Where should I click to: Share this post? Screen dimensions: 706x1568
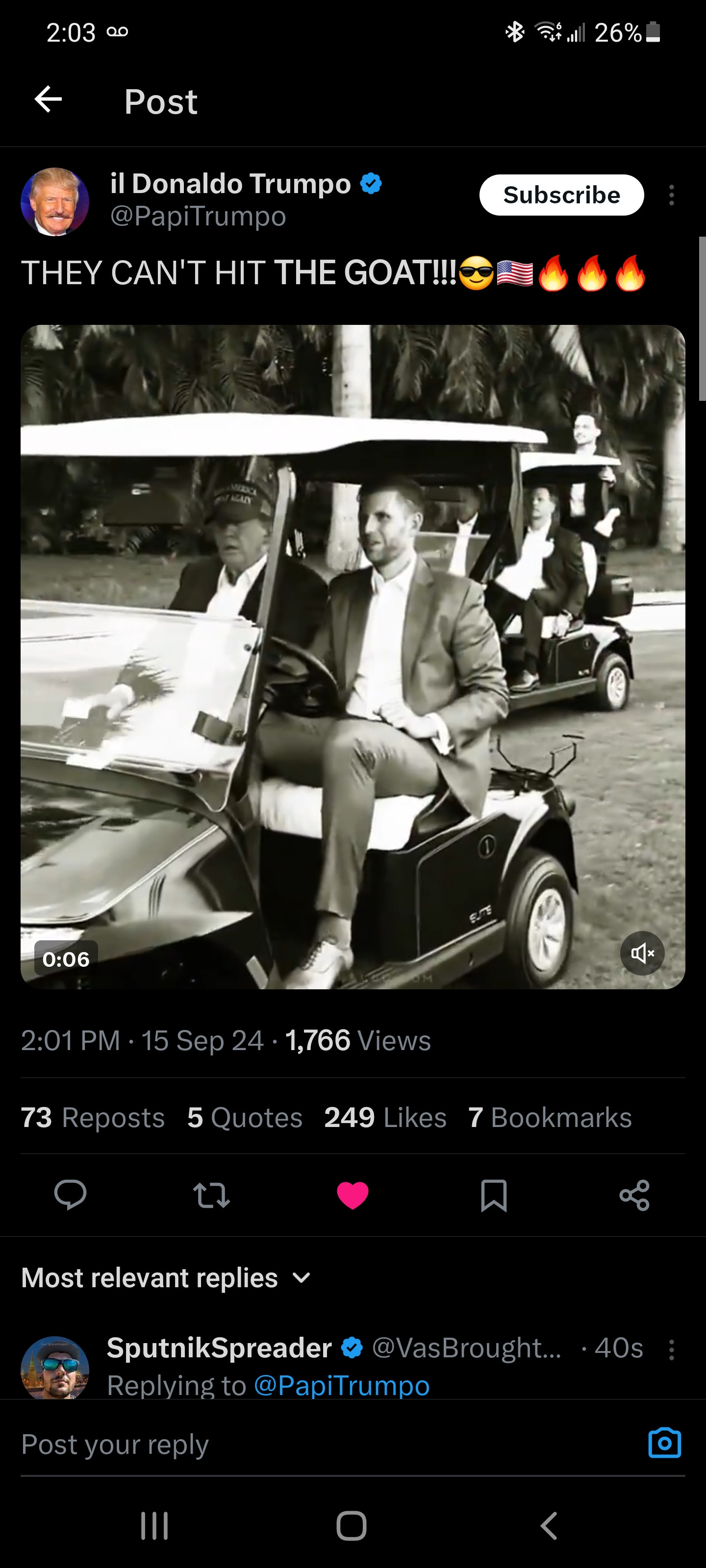[634, 1194]
